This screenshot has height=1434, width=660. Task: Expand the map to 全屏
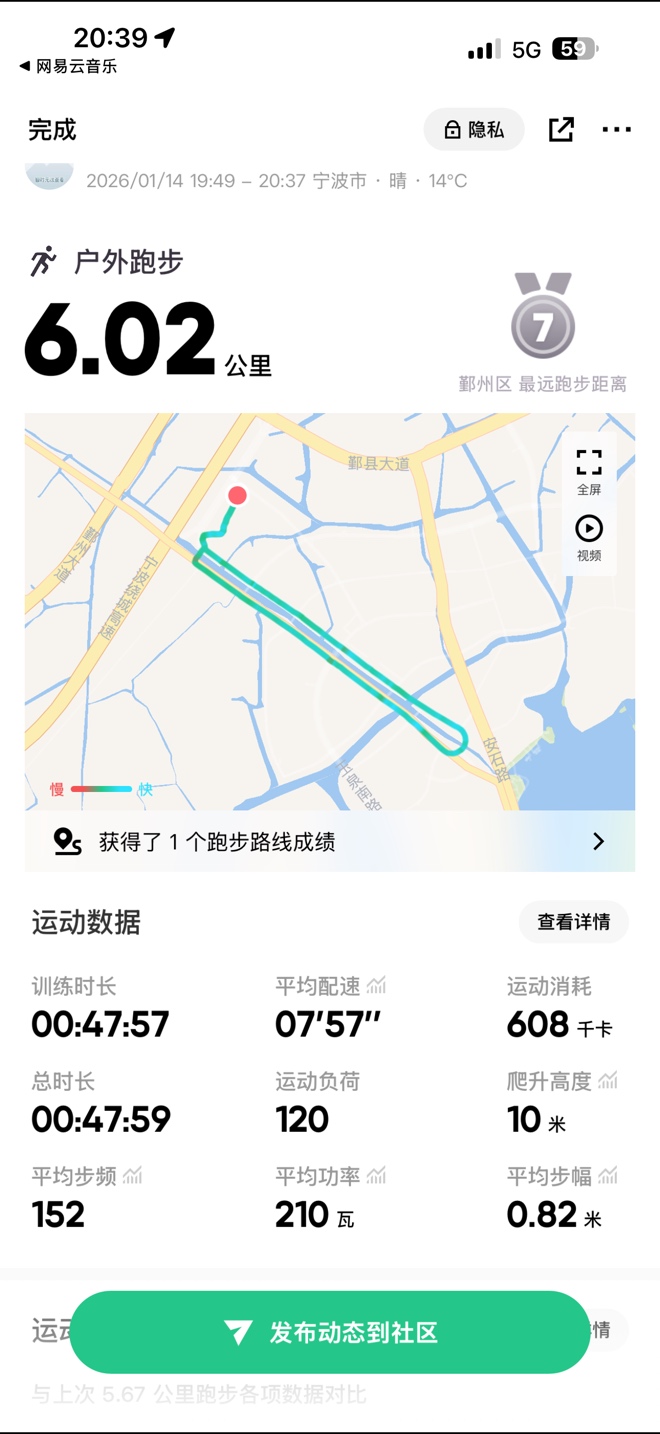pos(589,471)
